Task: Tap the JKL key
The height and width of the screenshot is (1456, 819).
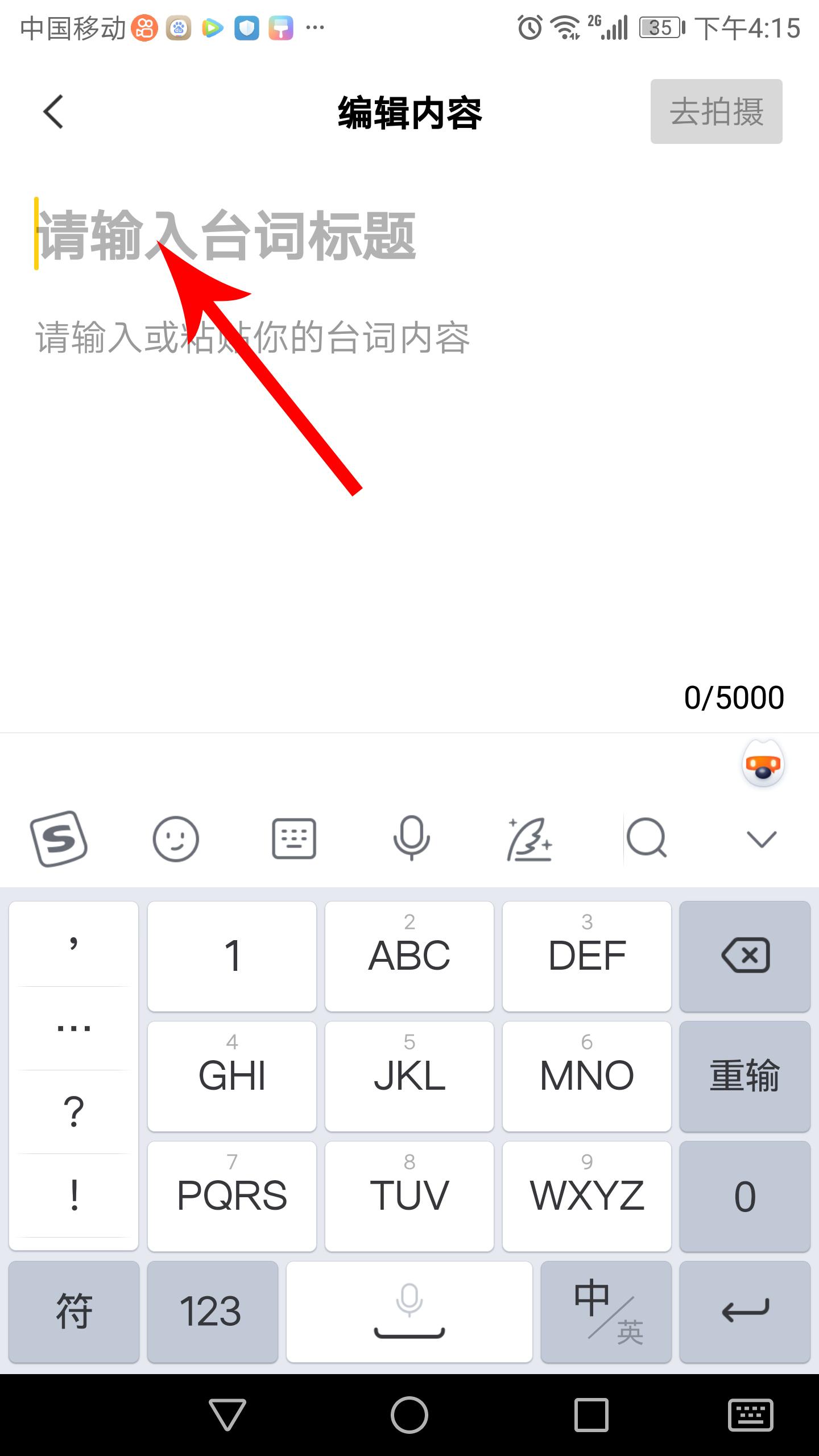Action: [x=409, y=1076]
